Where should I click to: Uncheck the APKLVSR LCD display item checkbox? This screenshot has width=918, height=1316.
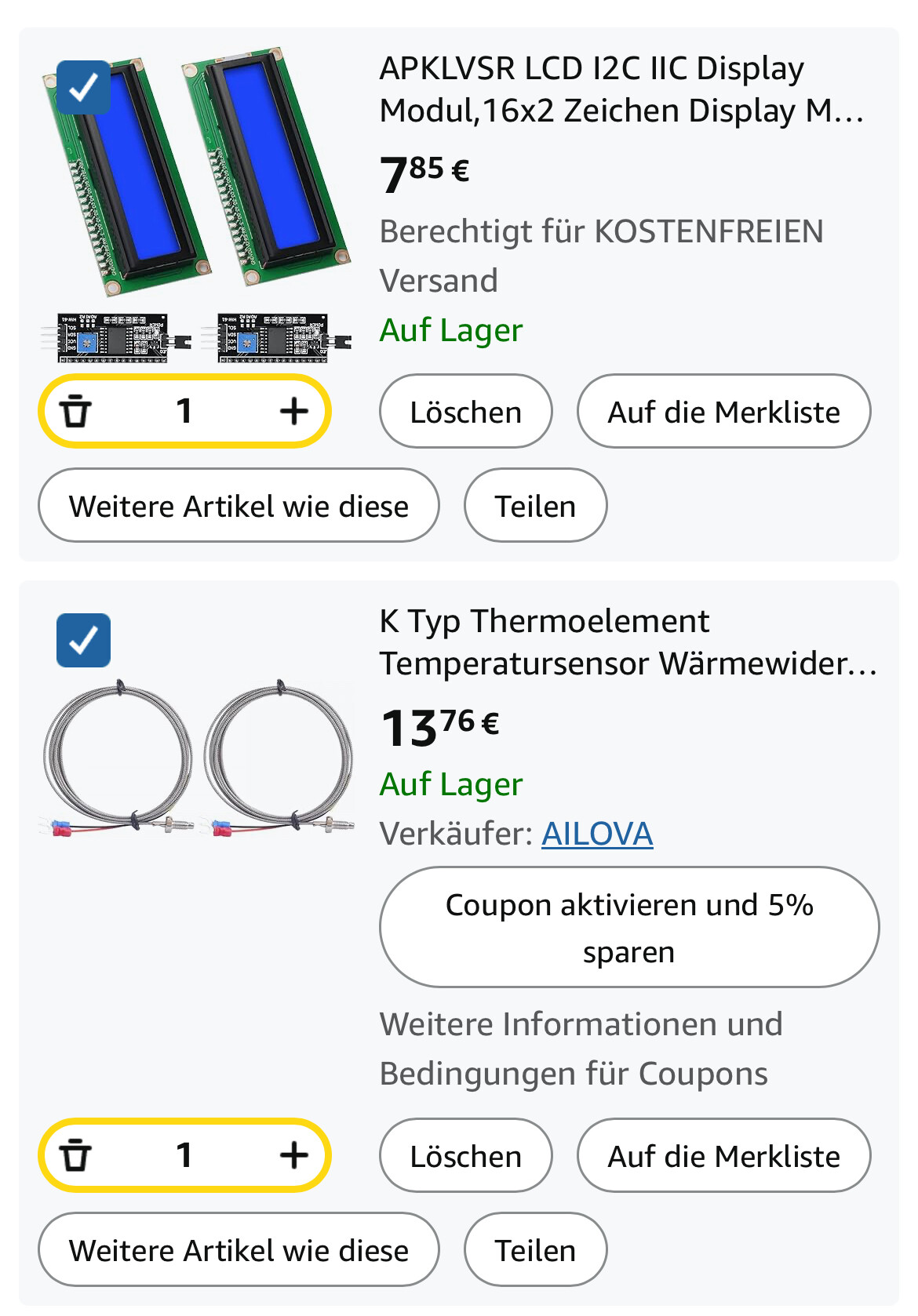[83, 87]
